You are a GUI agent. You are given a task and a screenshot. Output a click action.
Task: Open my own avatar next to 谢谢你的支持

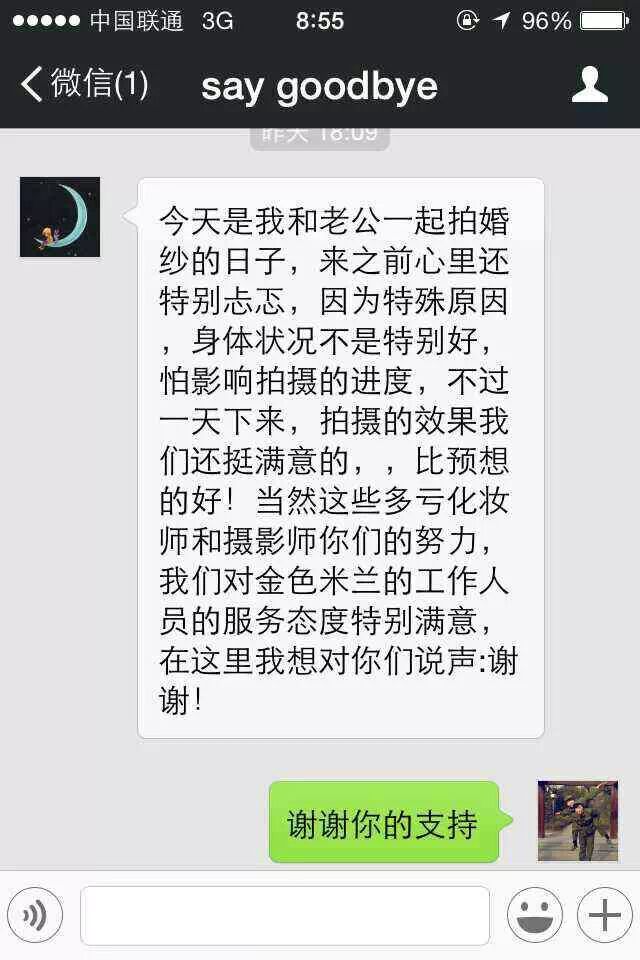(x=578, y=821)
